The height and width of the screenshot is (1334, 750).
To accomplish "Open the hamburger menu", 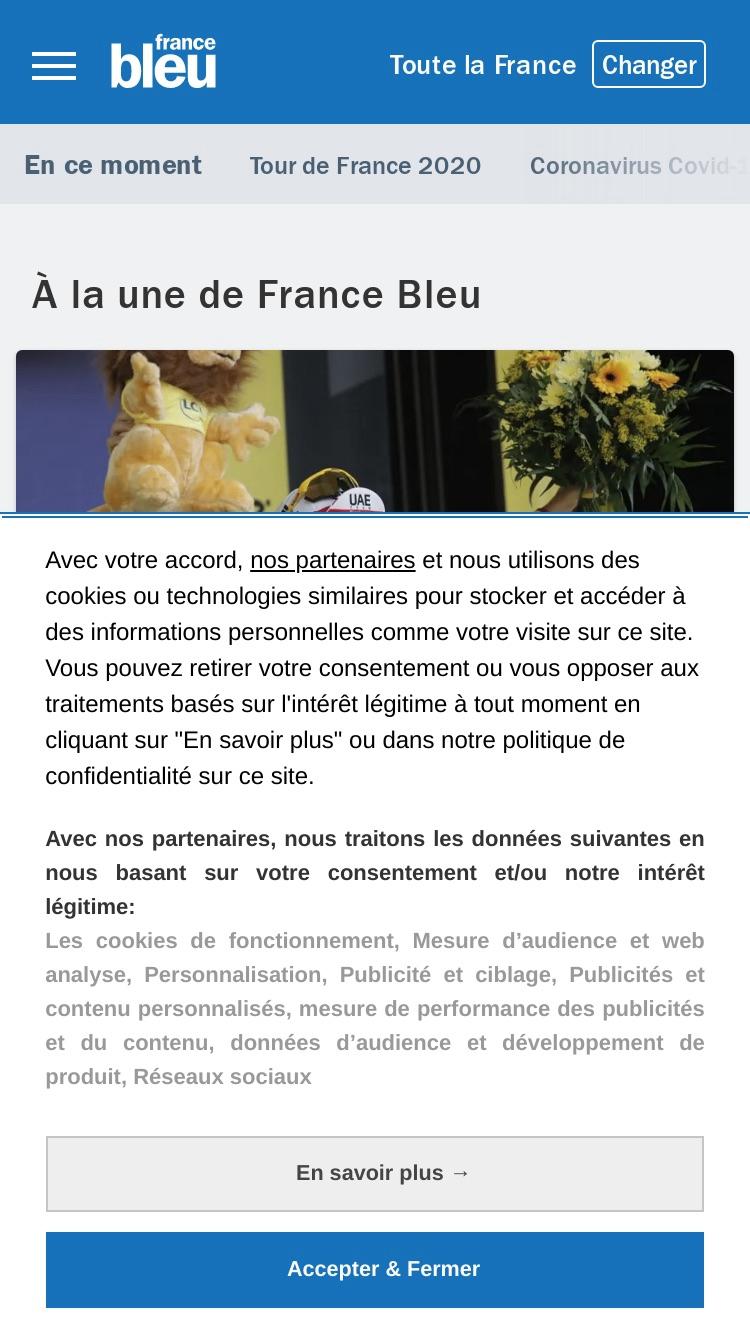I will (x=54, y=66).
